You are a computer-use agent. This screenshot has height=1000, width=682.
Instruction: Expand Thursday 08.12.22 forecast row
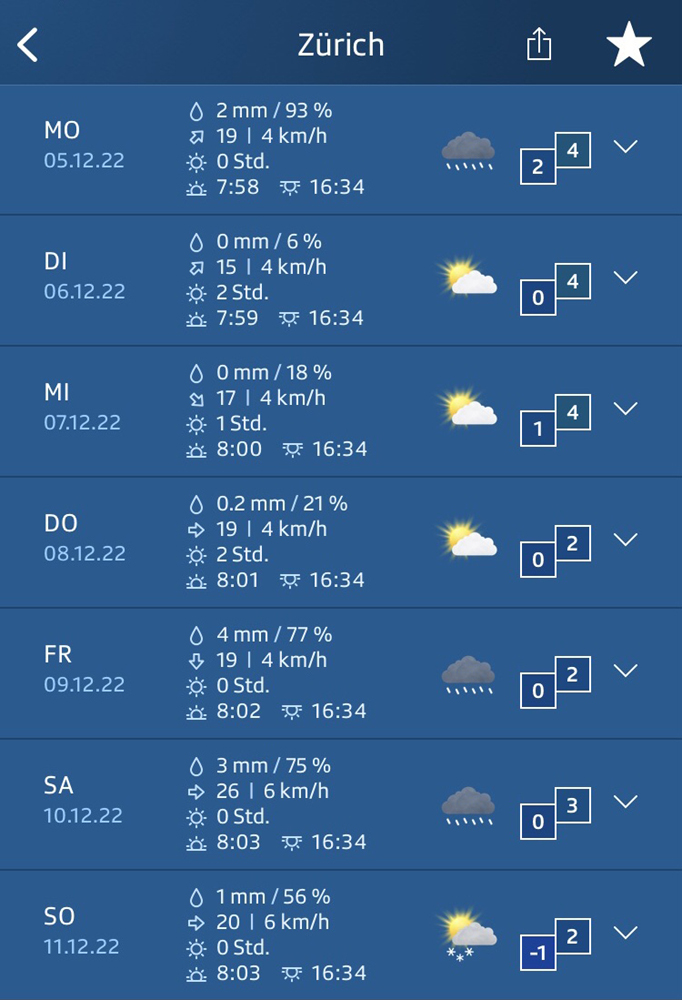625,540
